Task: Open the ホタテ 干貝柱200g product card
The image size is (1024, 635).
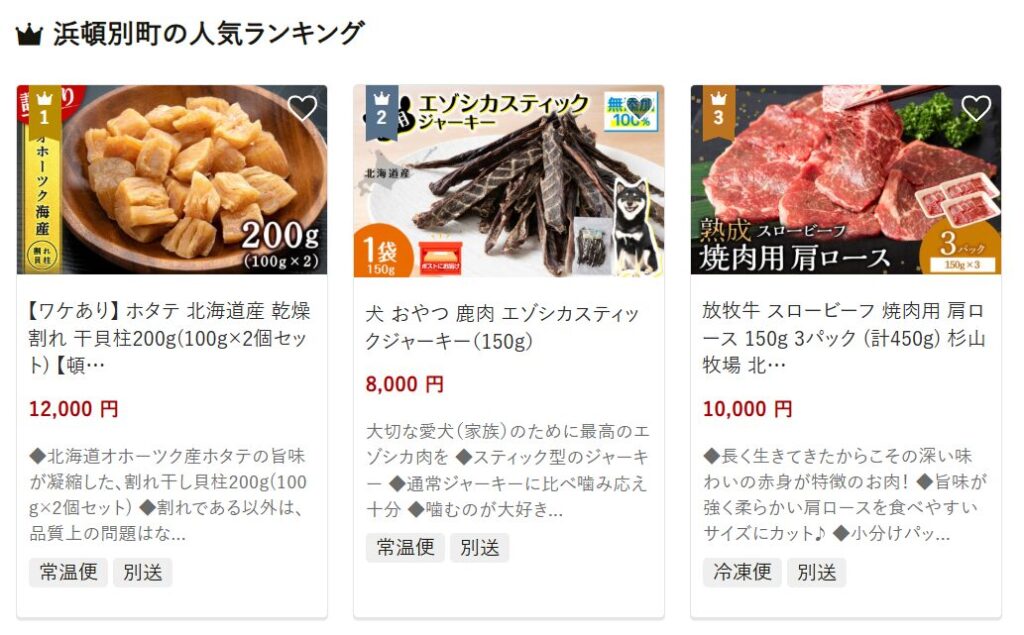Action: (171, 336)
